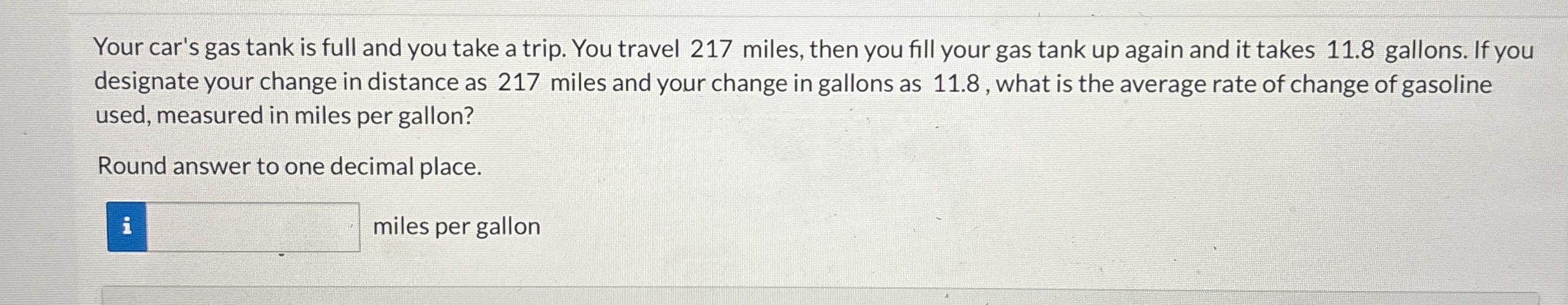Open the blue info icon
The image size is (1568, 305).
click(x=127, y=227)
